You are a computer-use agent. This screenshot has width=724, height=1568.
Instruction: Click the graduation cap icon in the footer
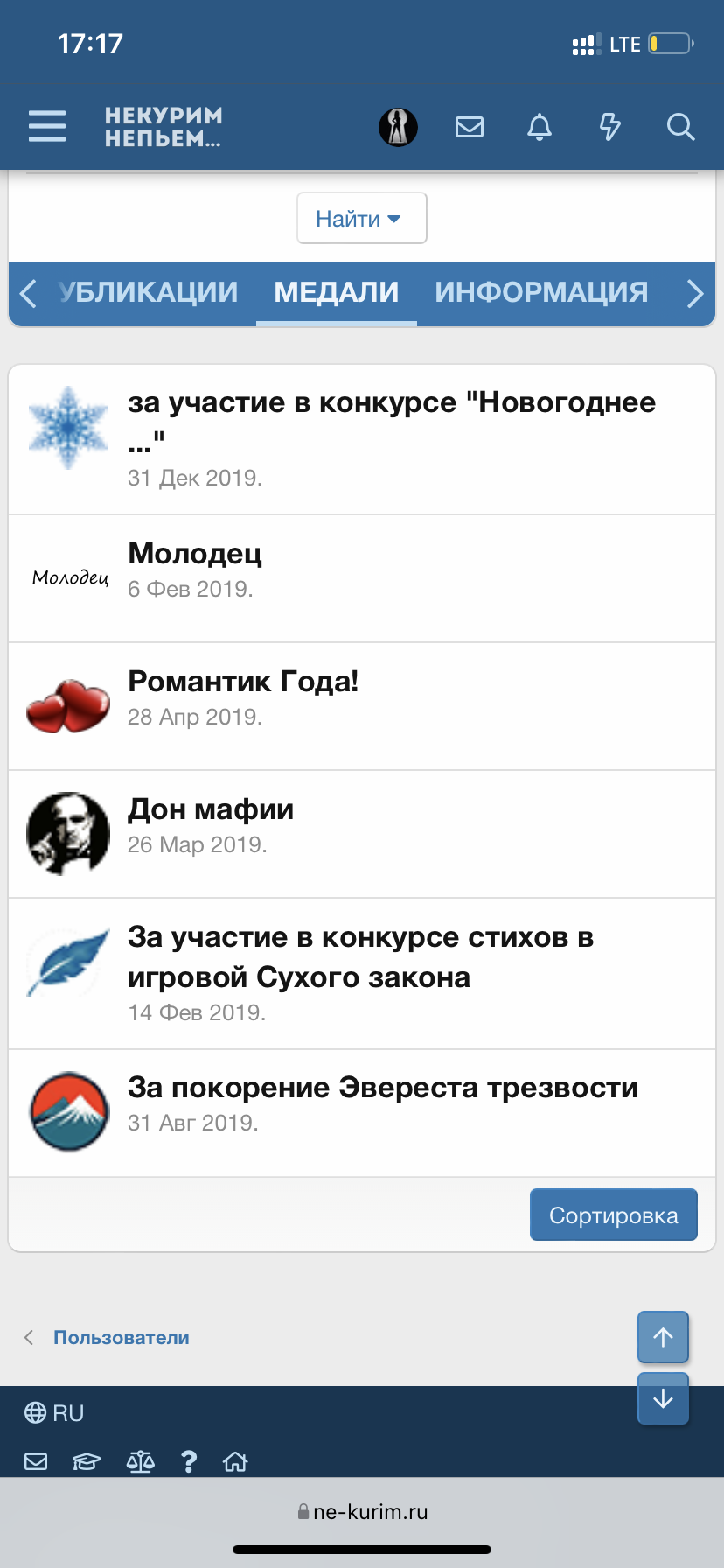[86, 1460]
